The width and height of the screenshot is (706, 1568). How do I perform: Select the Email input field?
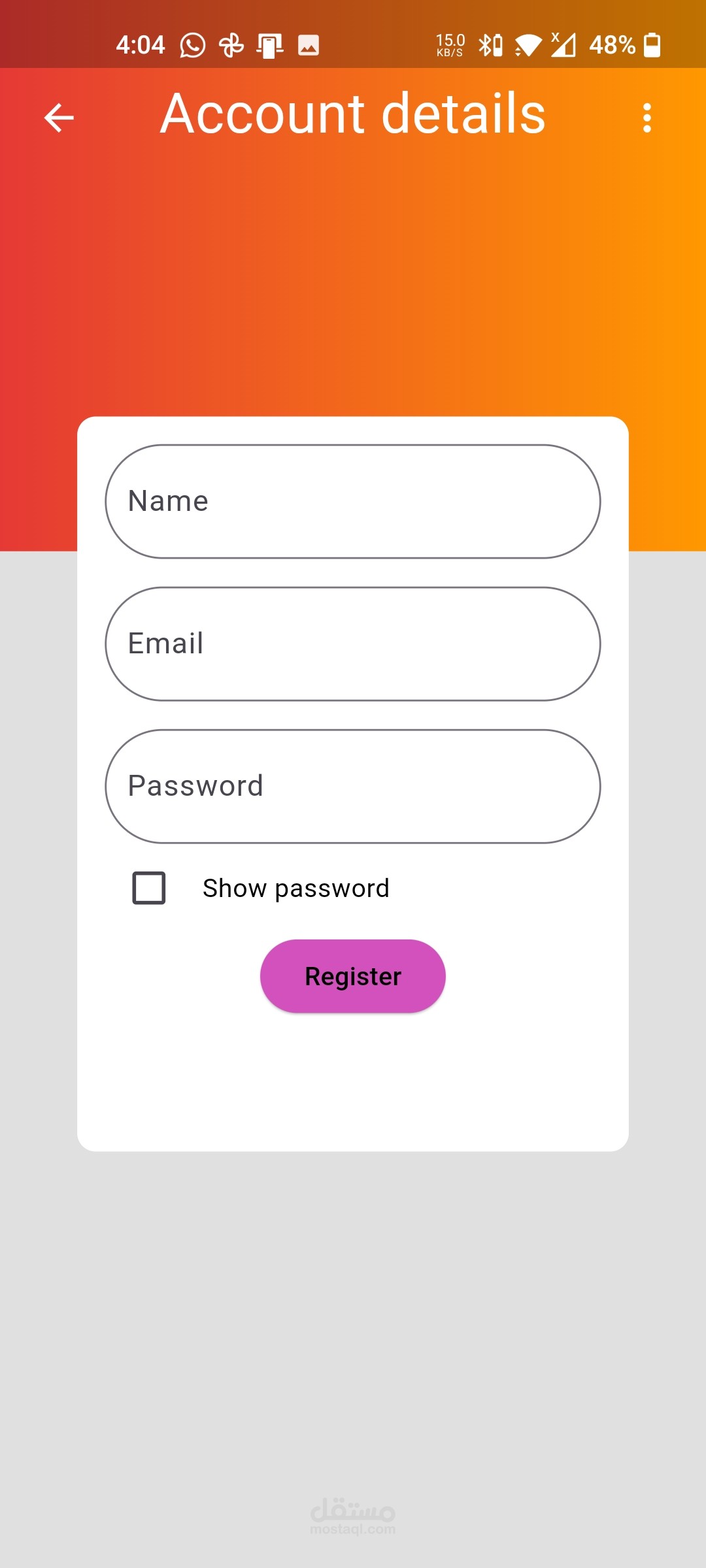(x=353, y=644)
